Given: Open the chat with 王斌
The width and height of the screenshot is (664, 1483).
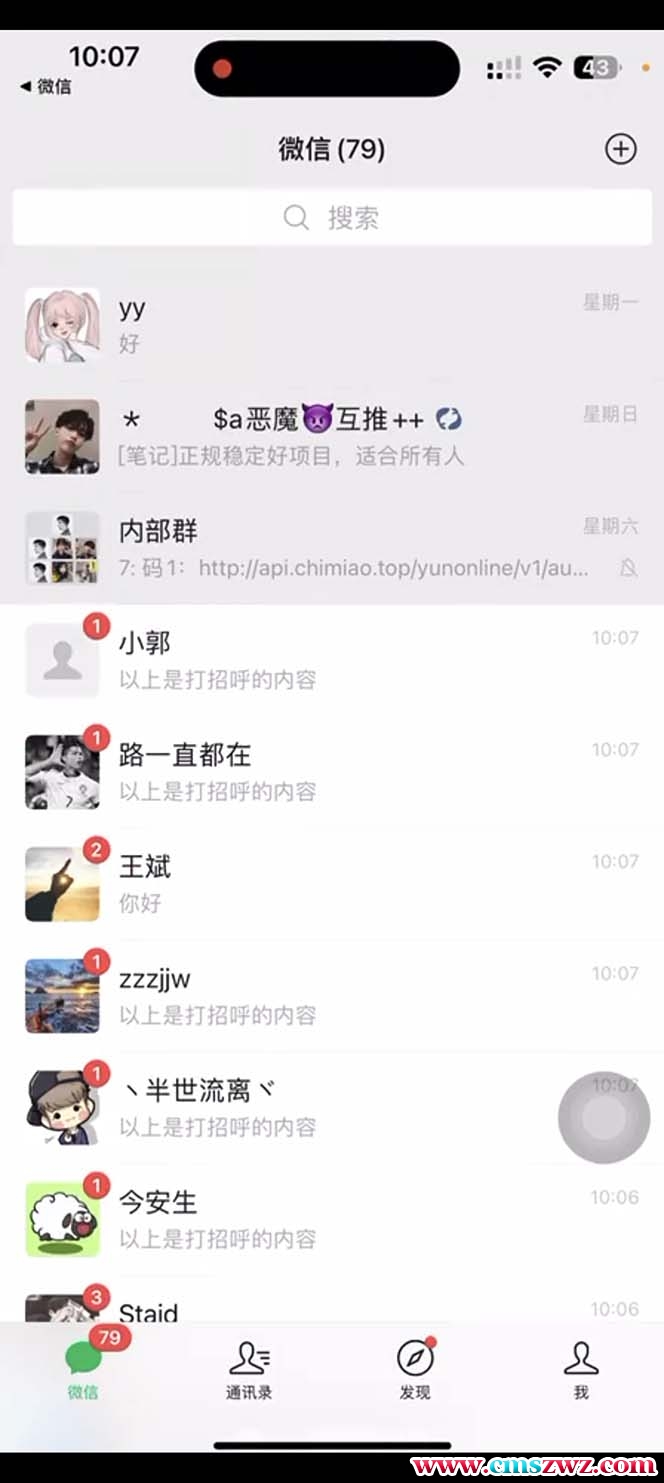Looking at the screenshot, I should [332, 884].
